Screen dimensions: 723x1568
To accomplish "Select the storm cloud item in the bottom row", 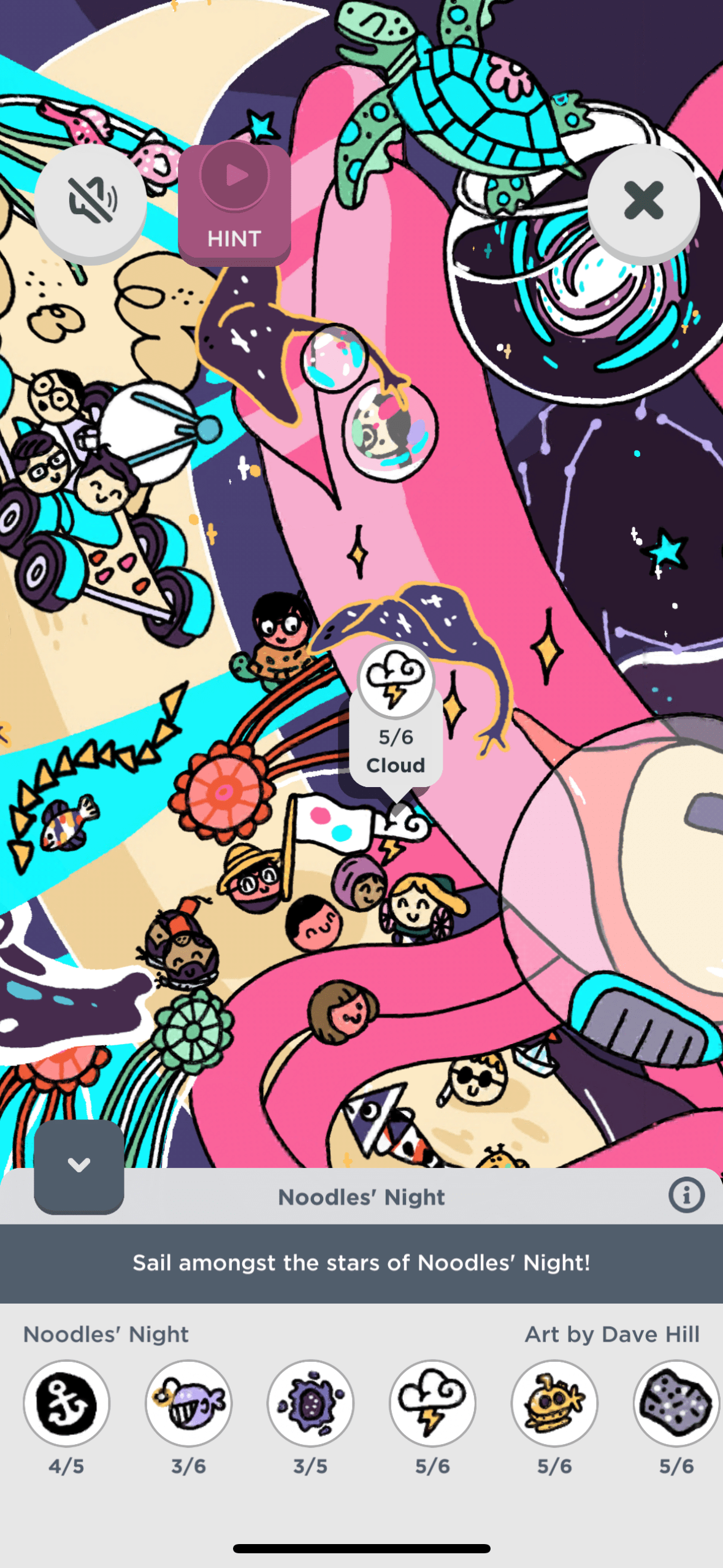I will [x=432, y=1403].
